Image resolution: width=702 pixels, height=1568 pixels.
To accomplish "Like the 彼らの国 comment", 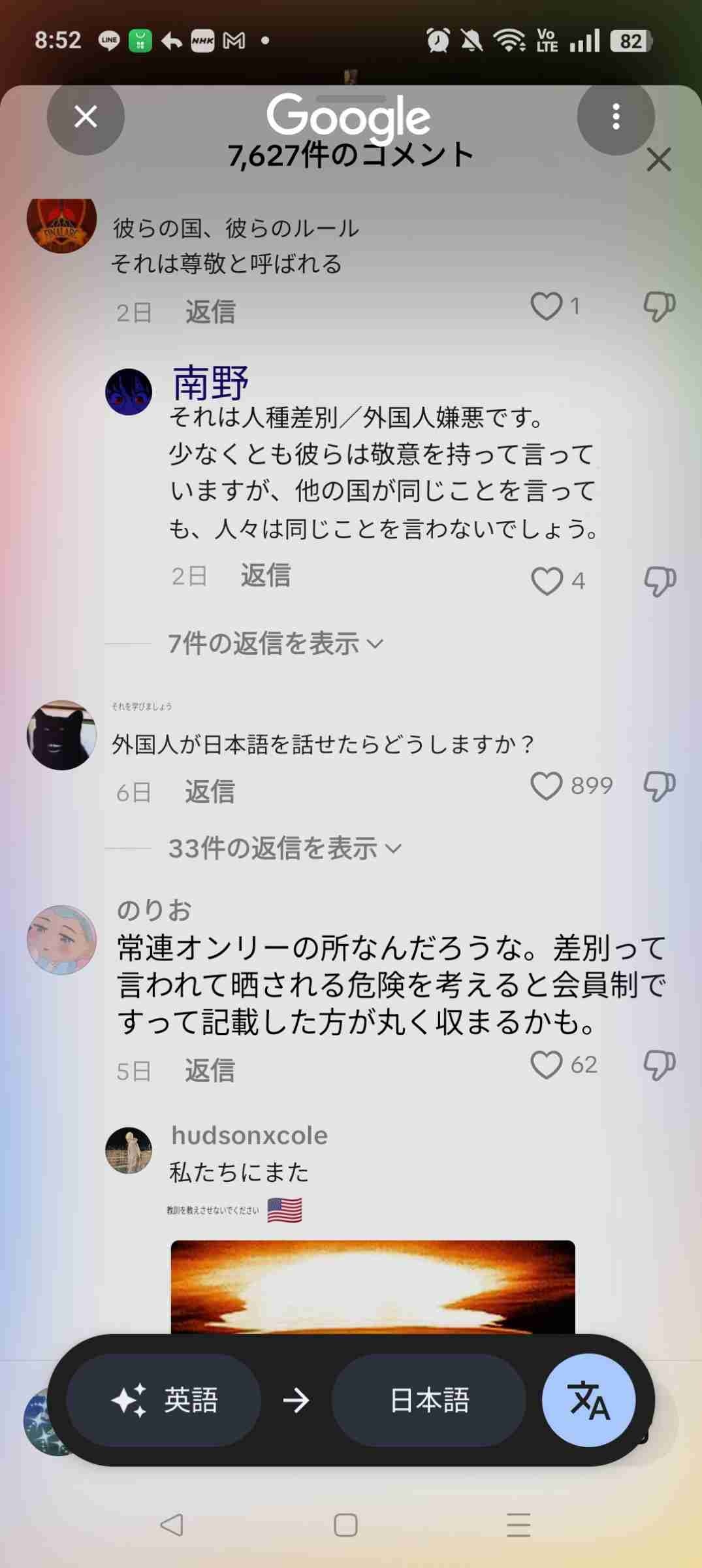I will (x=547, y=306).
